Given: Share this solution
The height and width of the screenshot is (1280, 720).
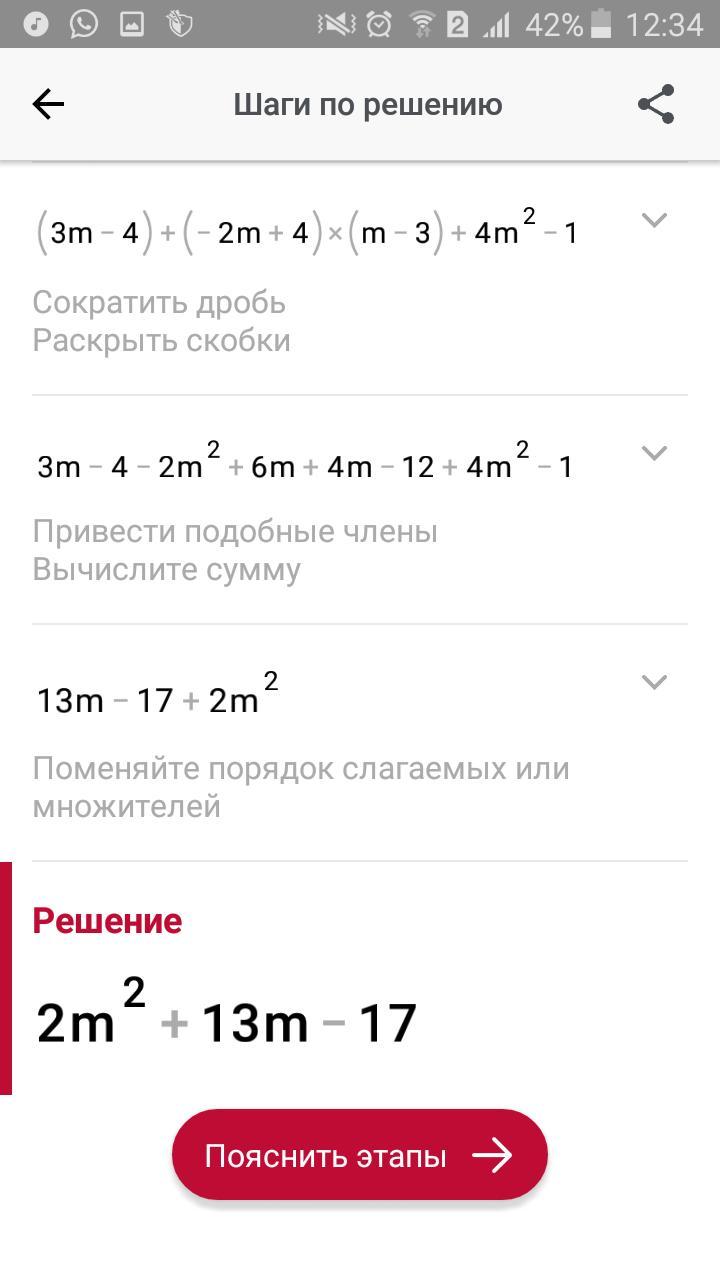Looking at the screenshot, I should click(656, 104).
